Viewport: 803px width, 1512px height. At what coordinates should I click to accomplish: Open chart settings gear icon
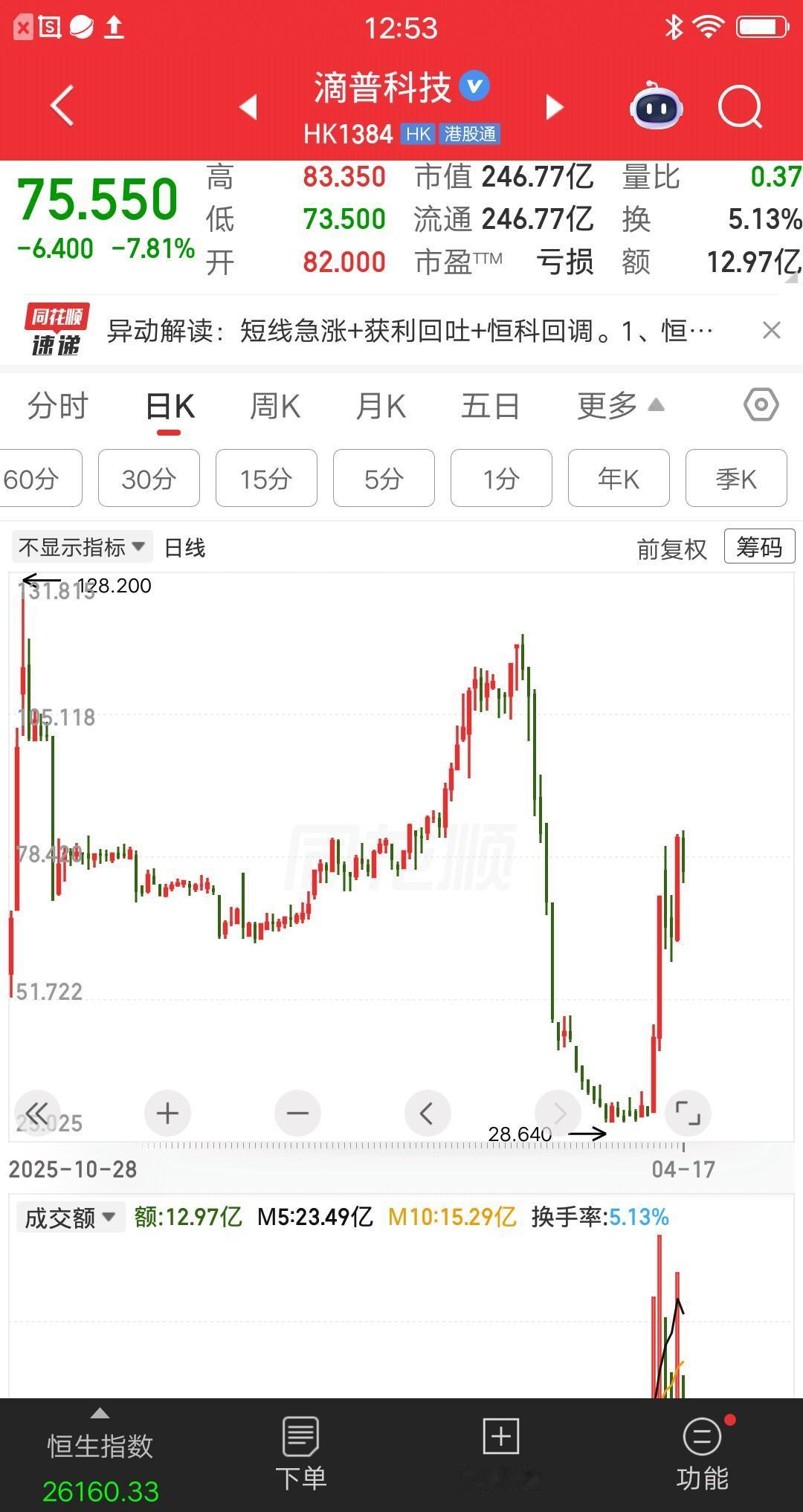(x=760, y=405)
